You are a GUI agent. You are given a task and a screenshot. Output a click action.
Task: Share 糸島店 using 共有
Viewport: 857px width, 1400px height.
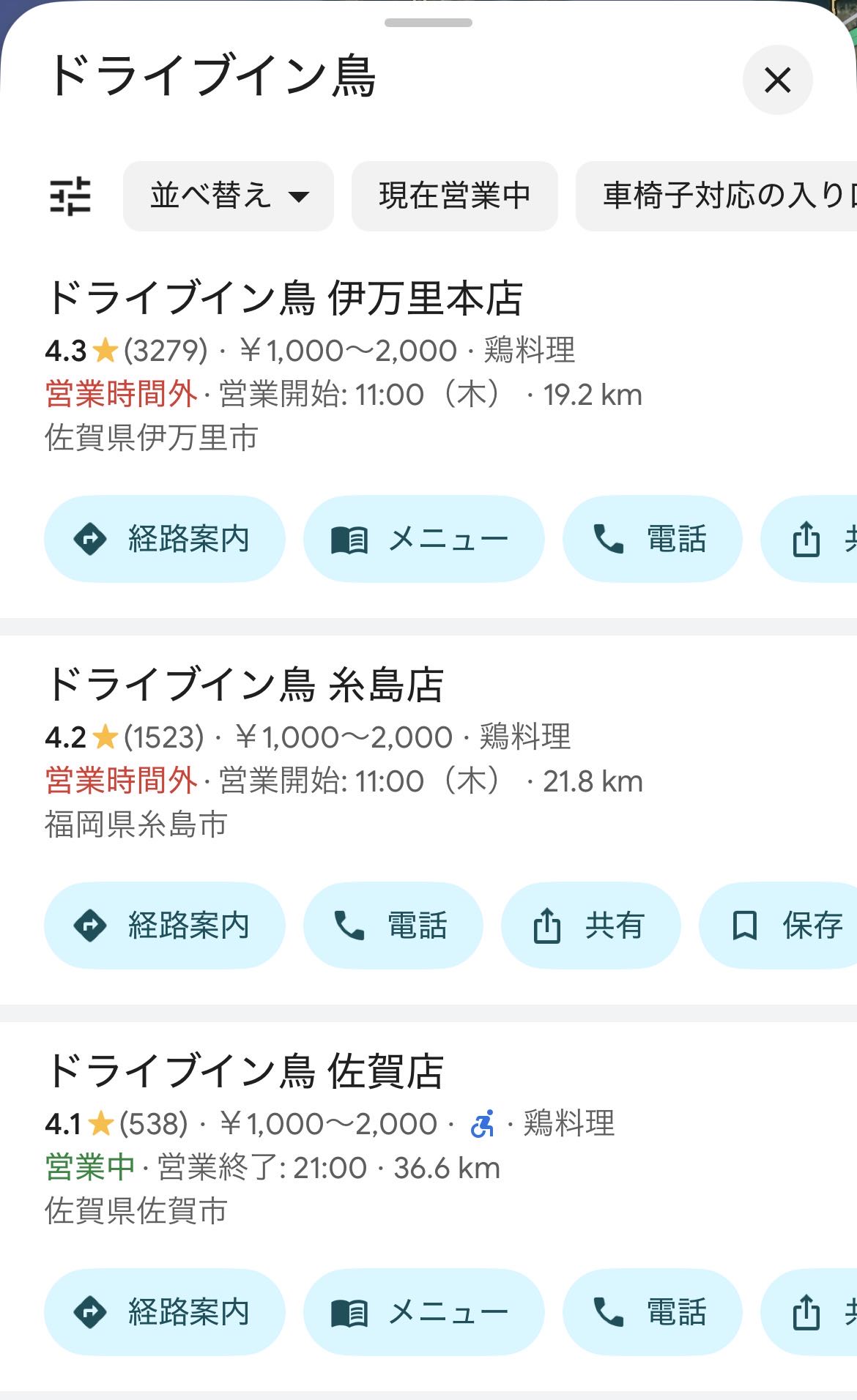(x=590, y=926)
